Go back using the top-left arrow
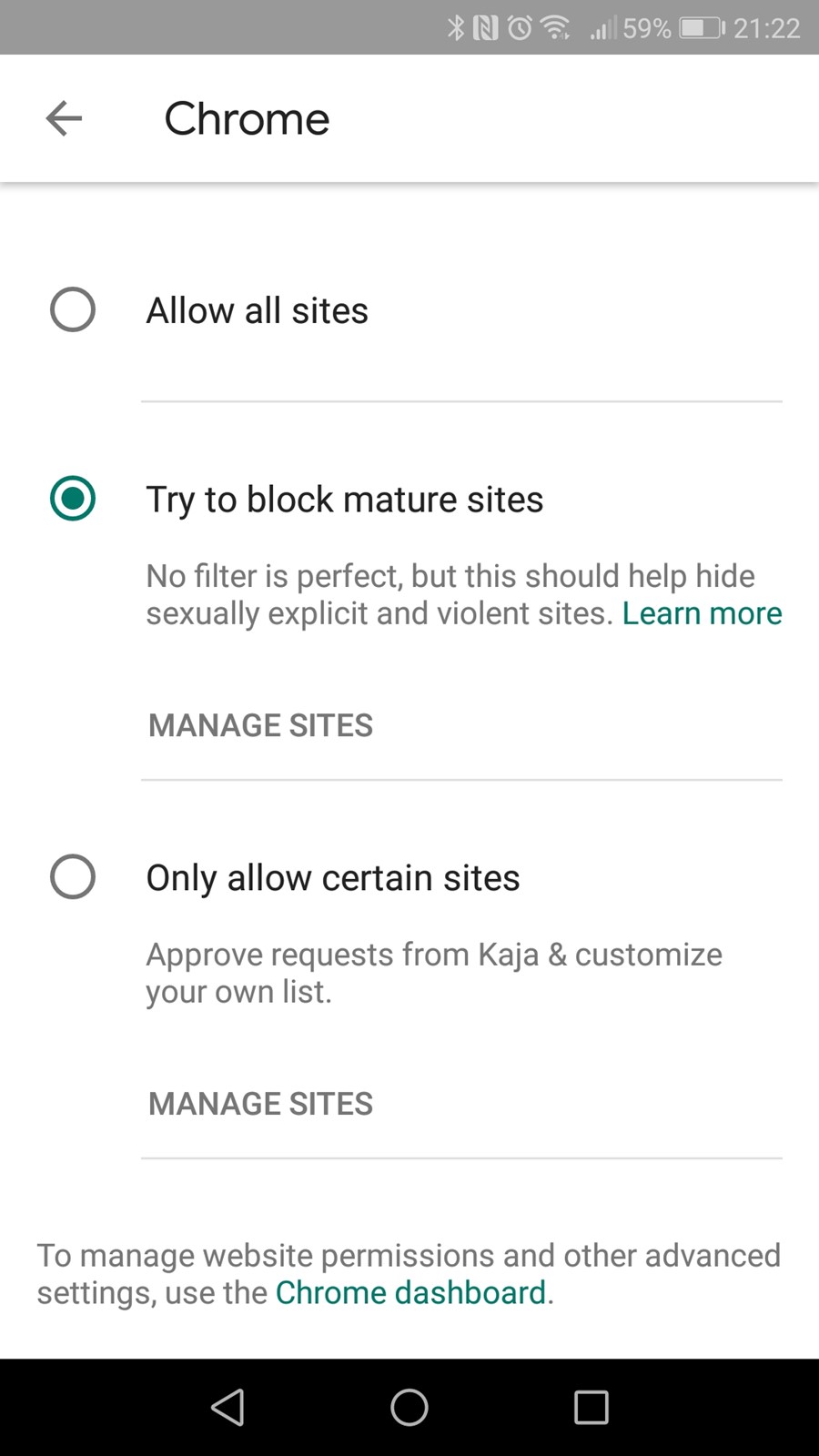 click(64, 118)
